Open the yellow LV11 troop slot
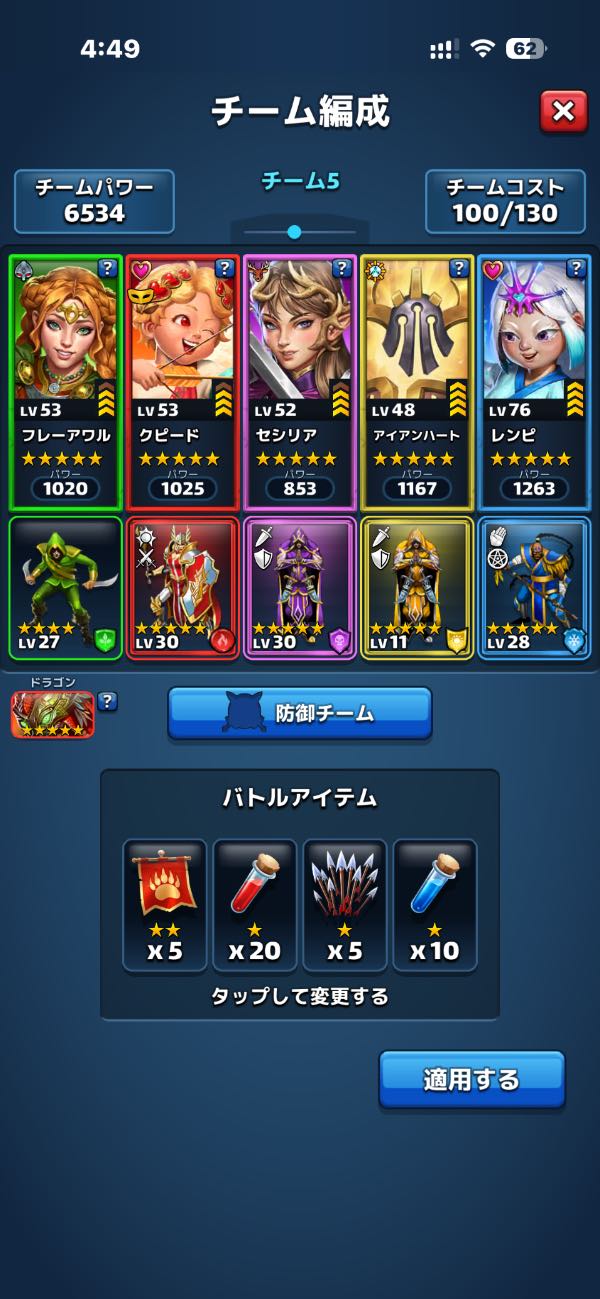Screen dimensions: 600x1299 click(416, 588)
